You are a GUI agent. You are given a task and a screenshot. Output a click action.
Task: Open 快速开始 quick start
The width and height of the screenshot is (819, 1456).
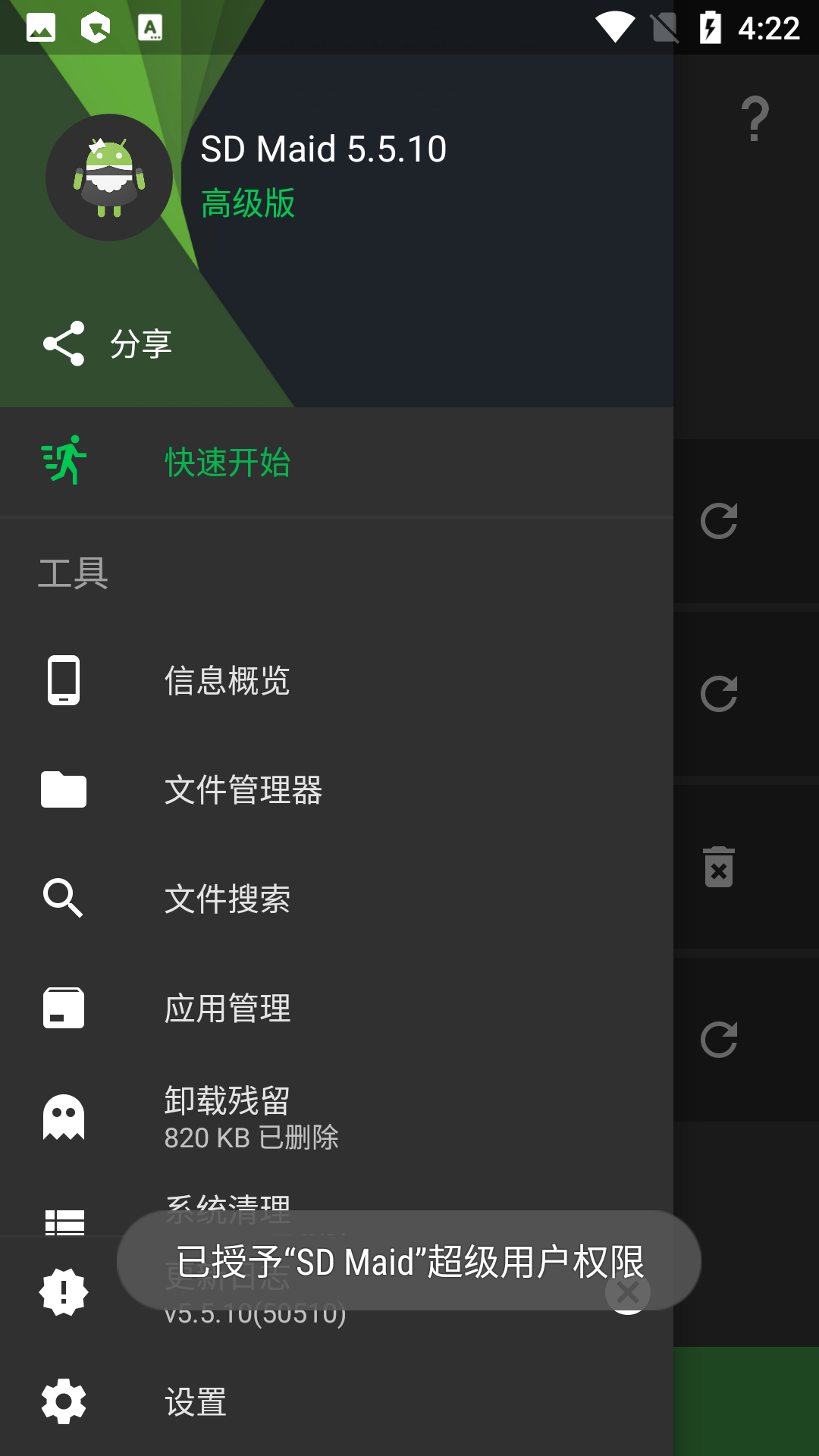[x=227, y=463]
